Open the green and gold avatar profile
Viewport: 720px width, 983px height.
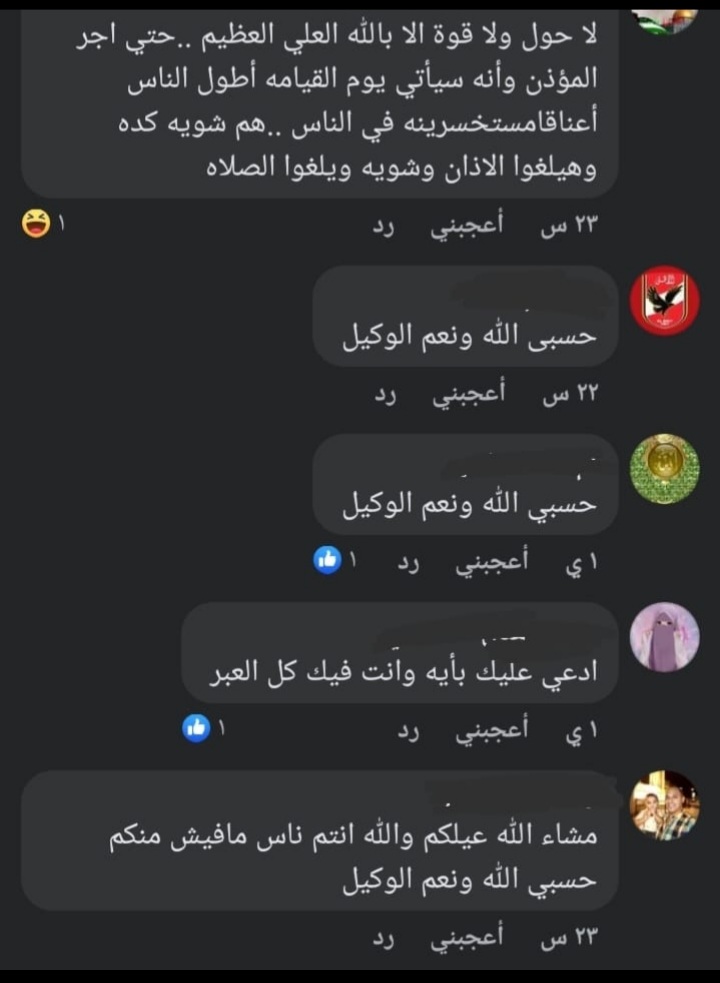pos(664,468)
